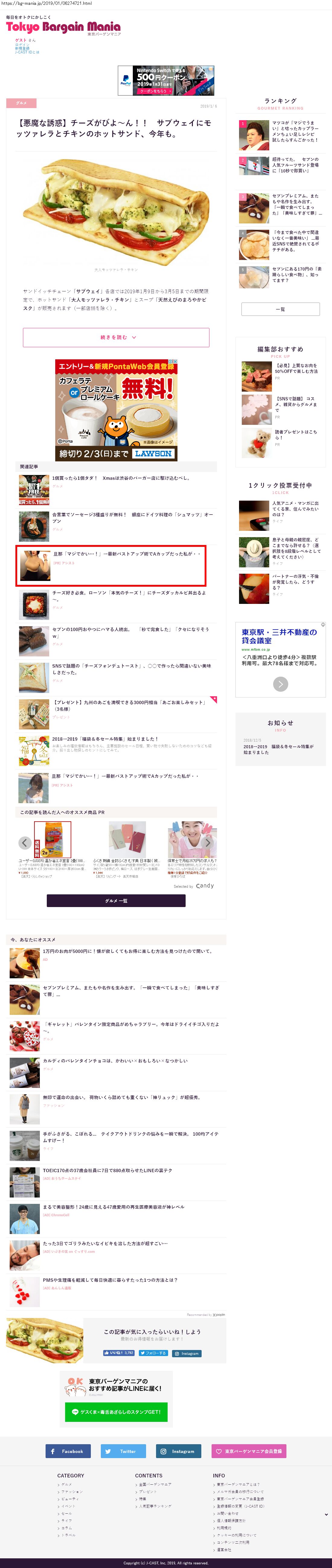332x1568 pixels.
Task: Show previous recommended products in the carousel
Action: 24,842
